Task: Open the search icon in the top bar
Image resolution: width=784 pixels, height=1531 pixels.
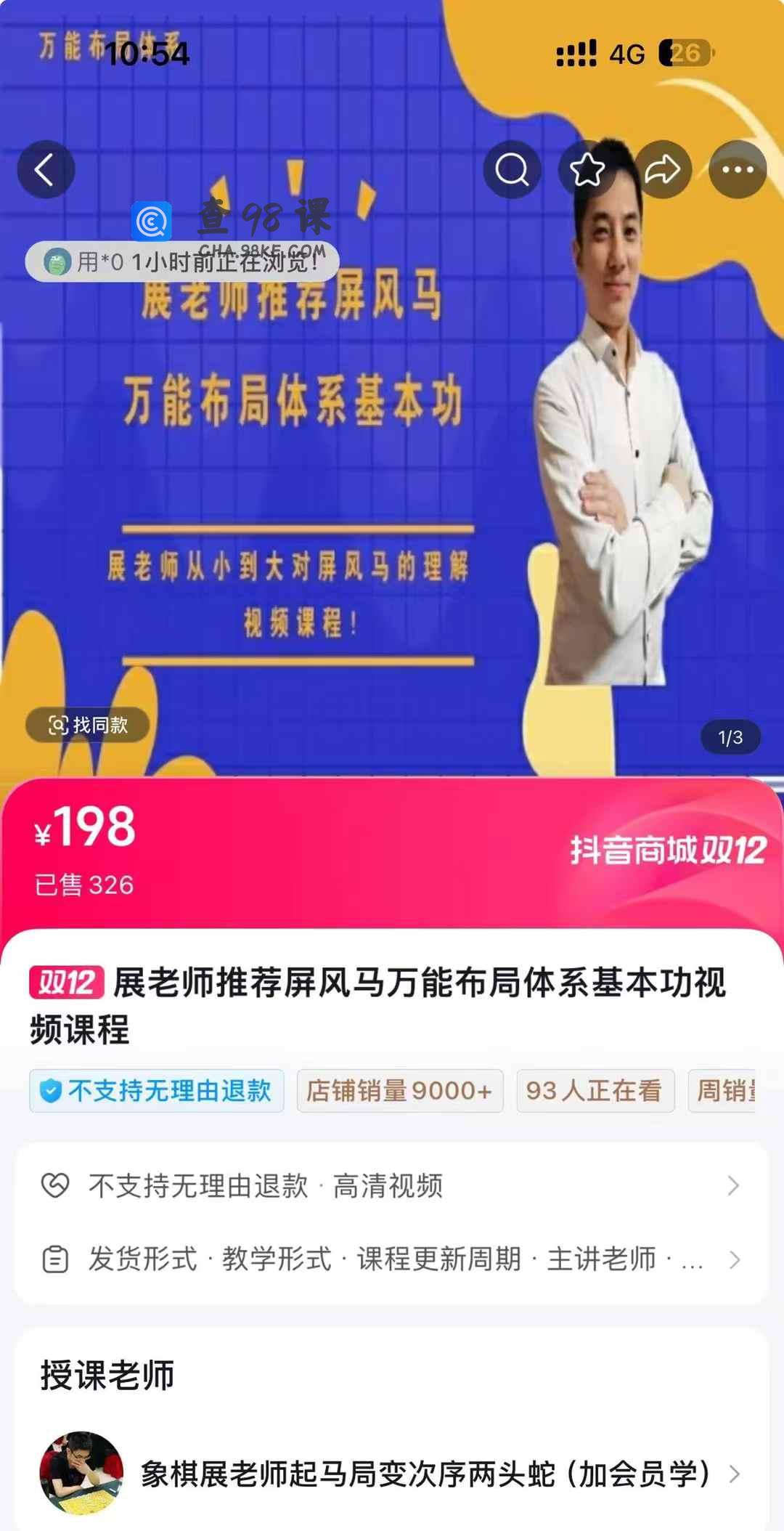Action: [x=512, y=170]
